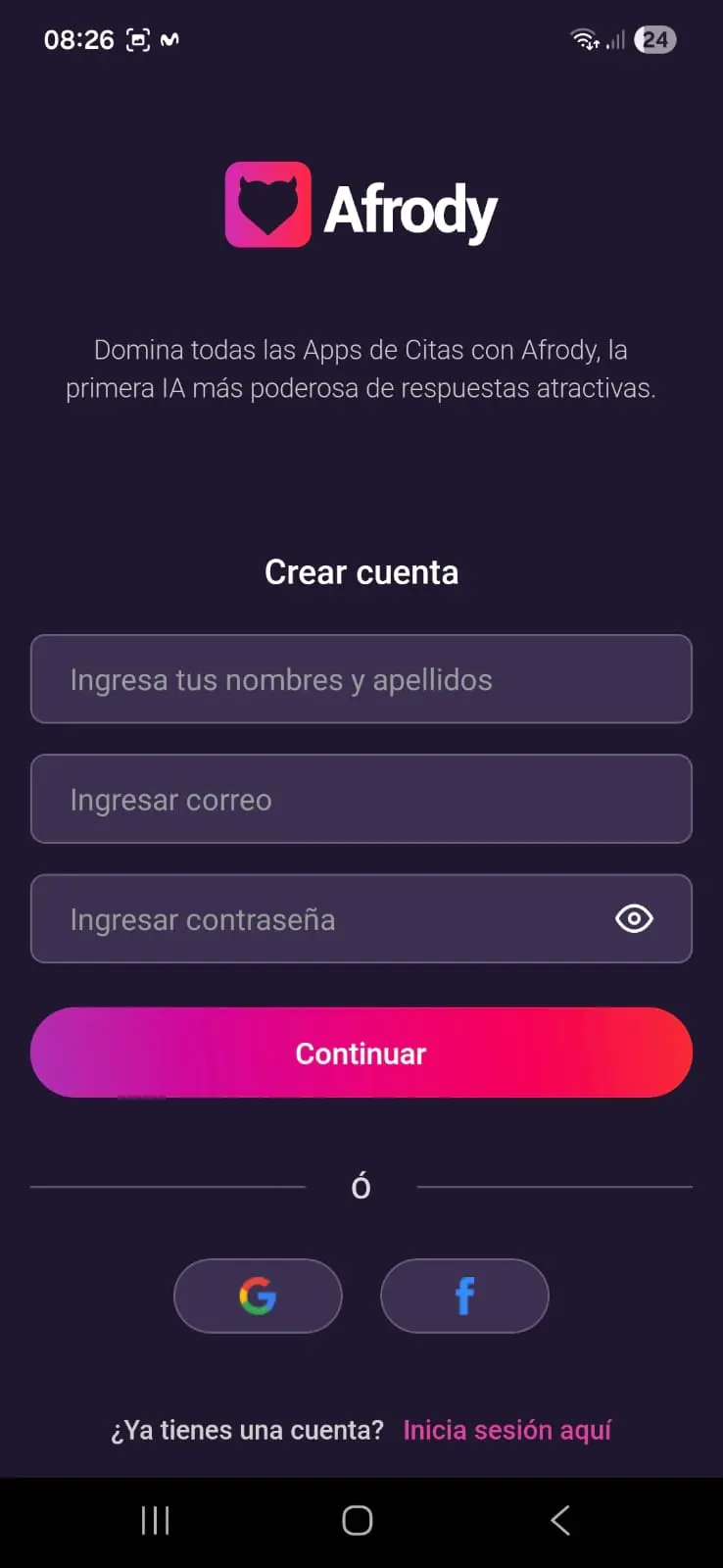Tap the battery indicator showing 24
The image size is (723, 1568).
654,39
